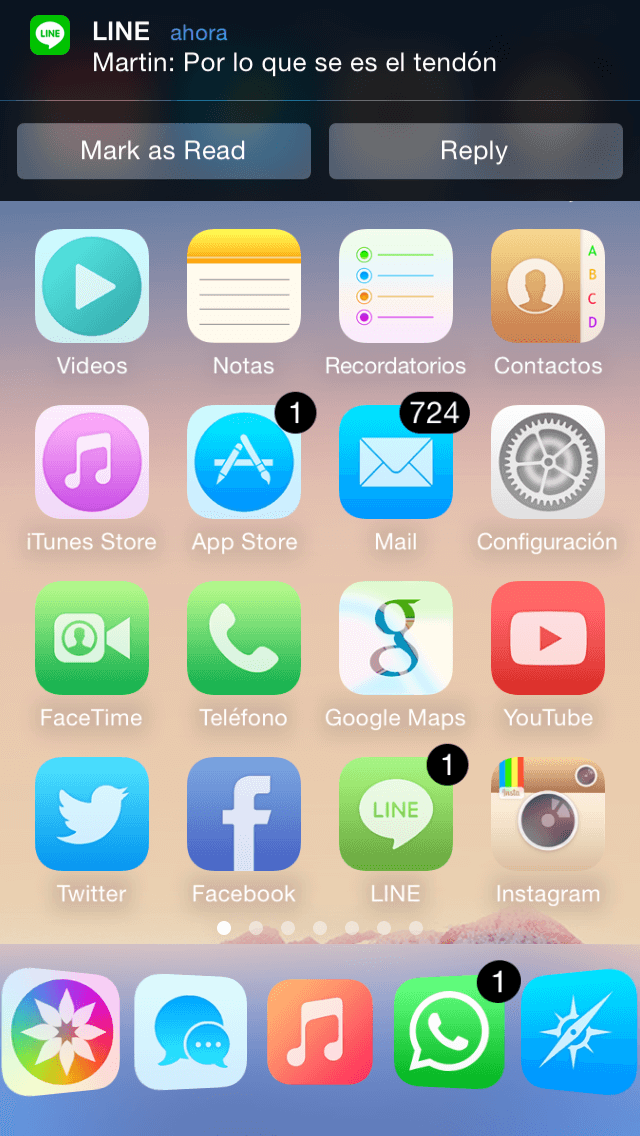Open the Videos app
This screenshot has height=1136, width=640.
pyautogui.click(x=92, y=286)
